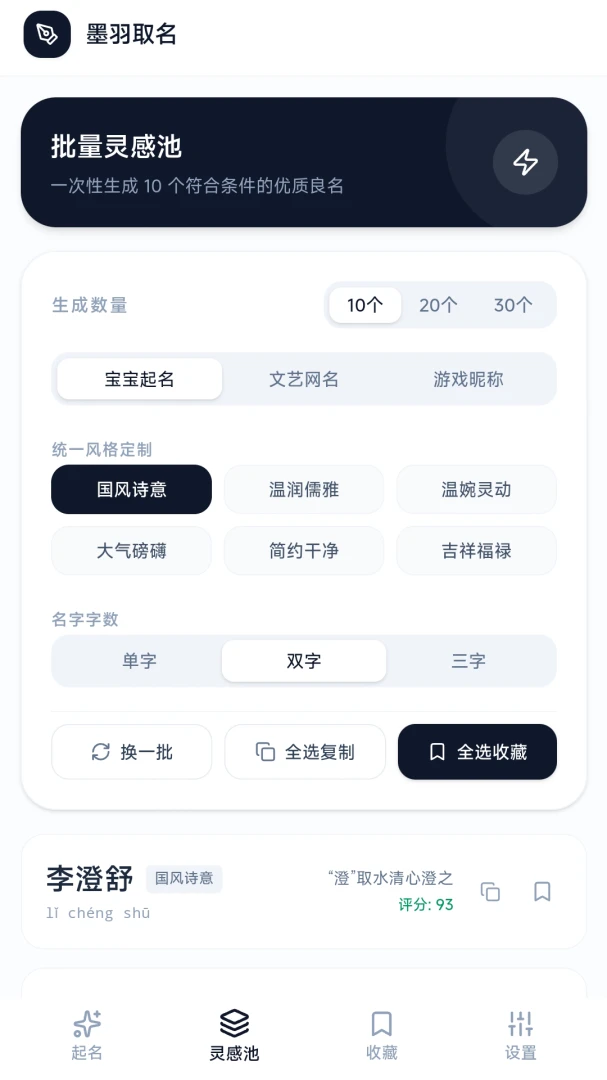The height and width of the screenshot is (1080, 607).
Task: Open the 收藏 tab
Action: [381, 1035]
